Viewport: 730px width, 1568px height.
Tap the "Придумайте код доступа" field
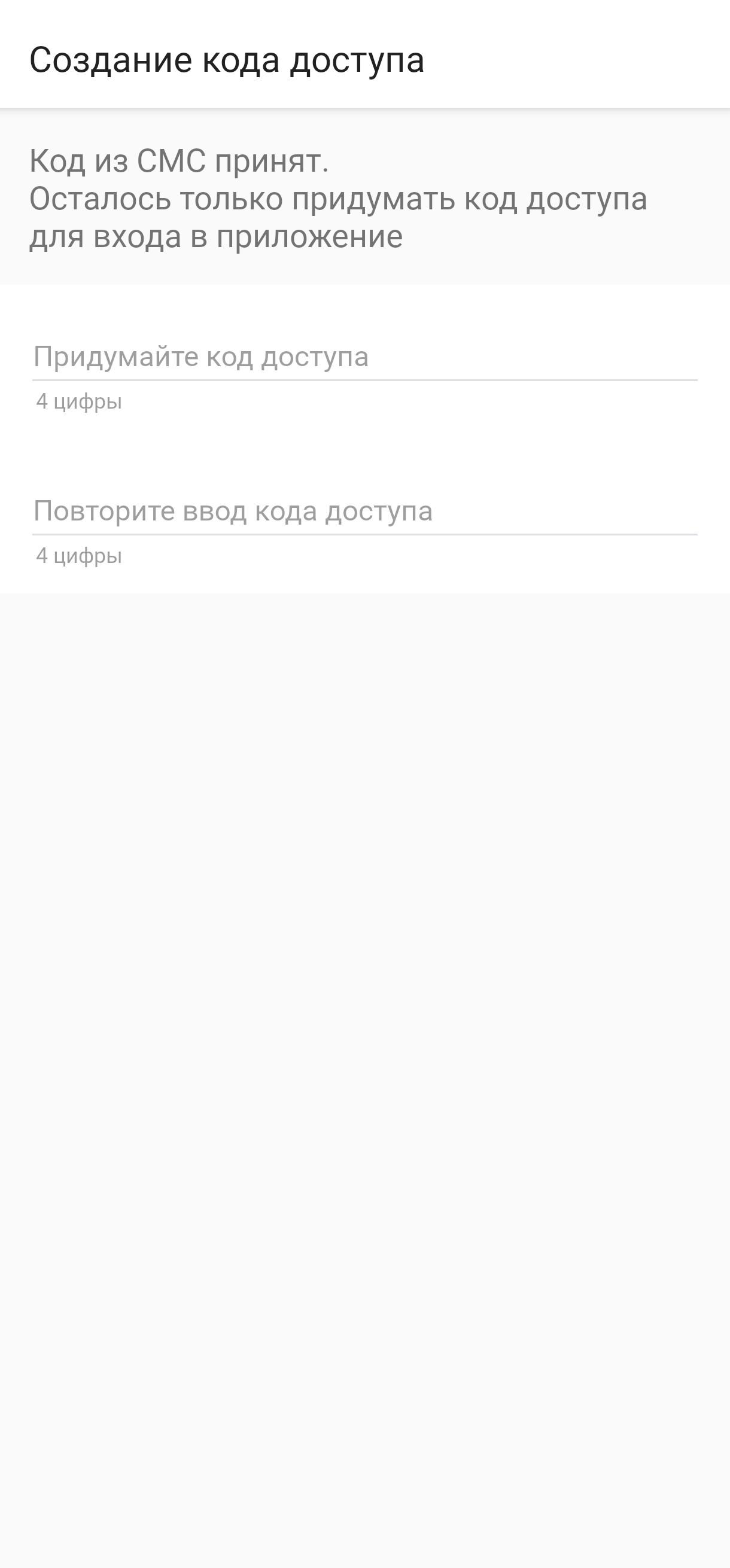pos(364,357)
